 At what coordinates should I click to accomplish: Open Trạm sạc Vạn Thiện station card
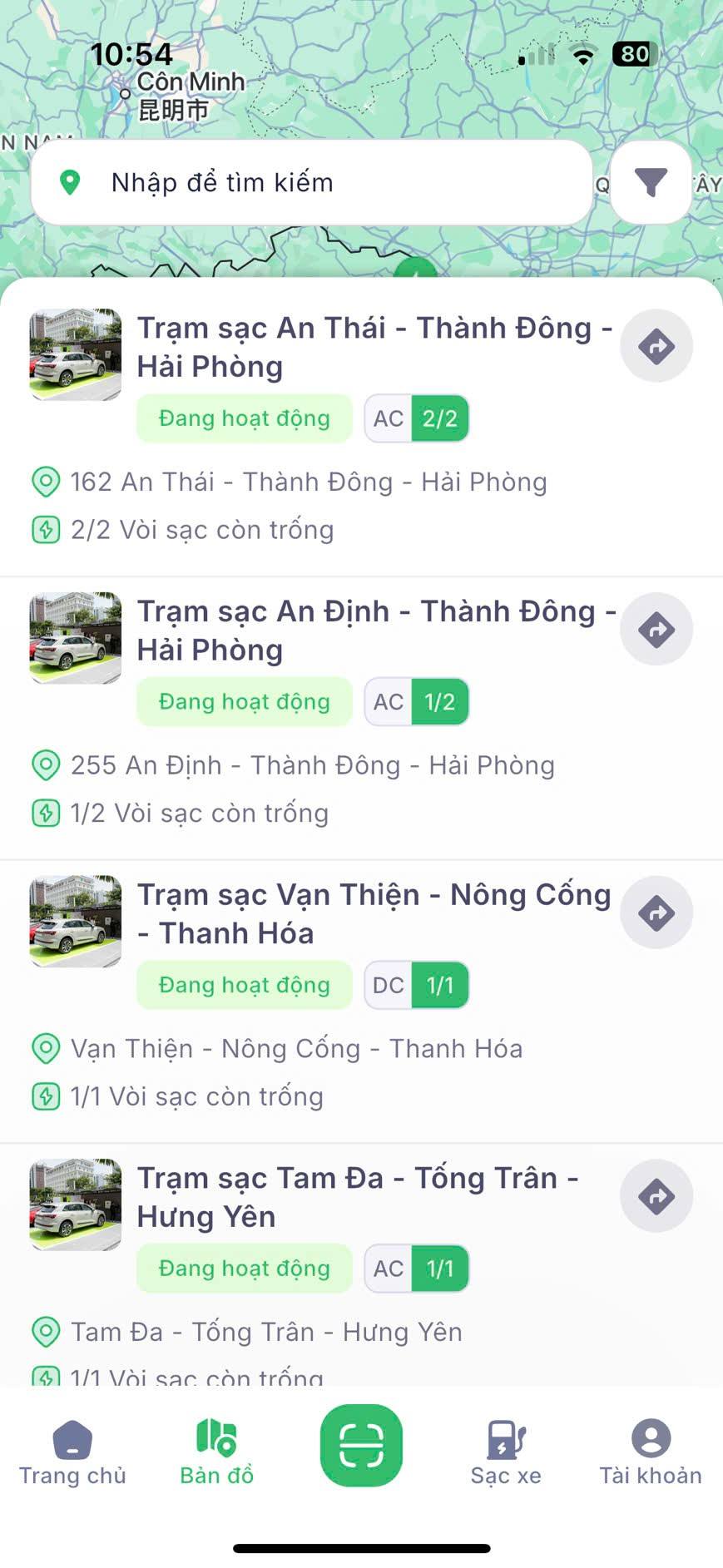point(374,913)
